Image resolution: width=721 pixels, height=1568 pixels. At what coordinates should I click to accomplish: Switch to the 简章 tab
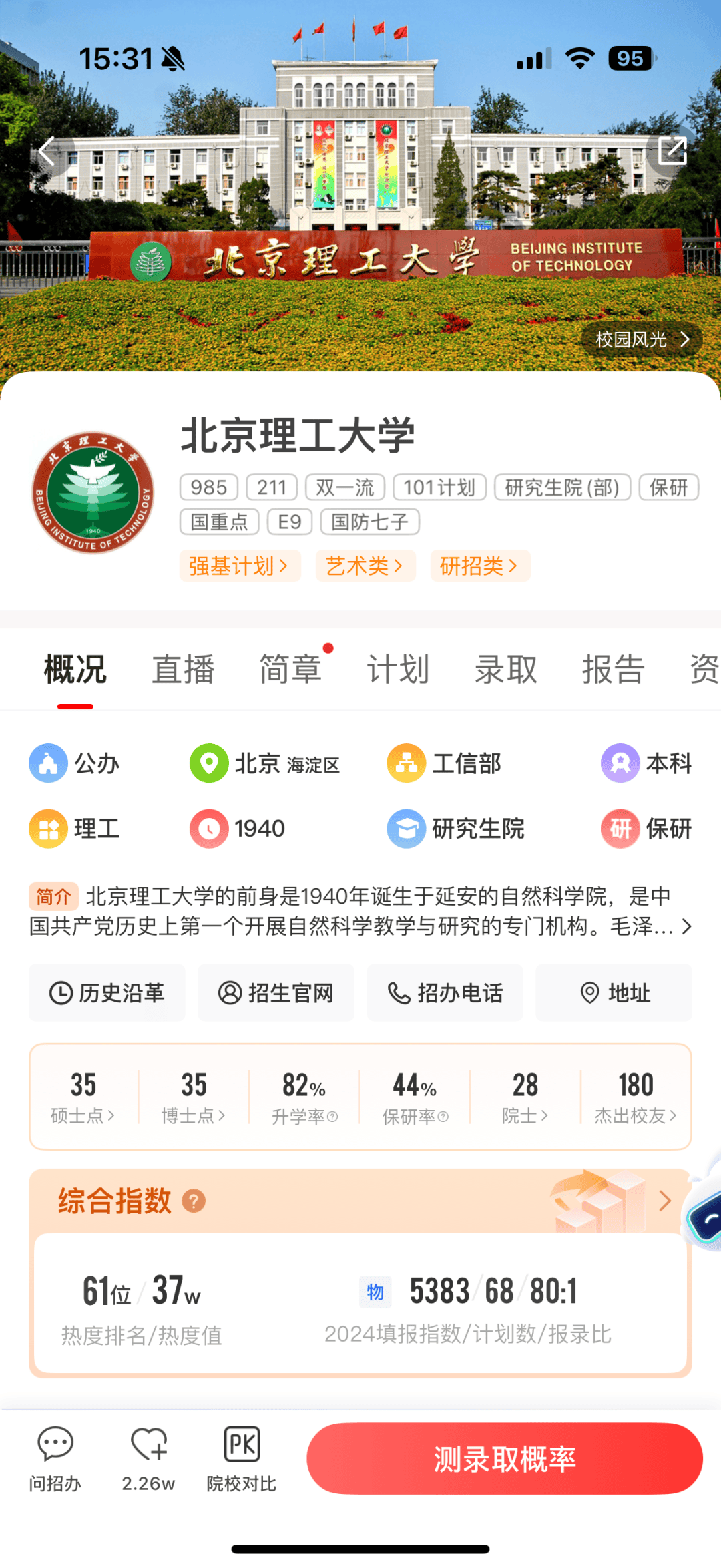point(290,669)
